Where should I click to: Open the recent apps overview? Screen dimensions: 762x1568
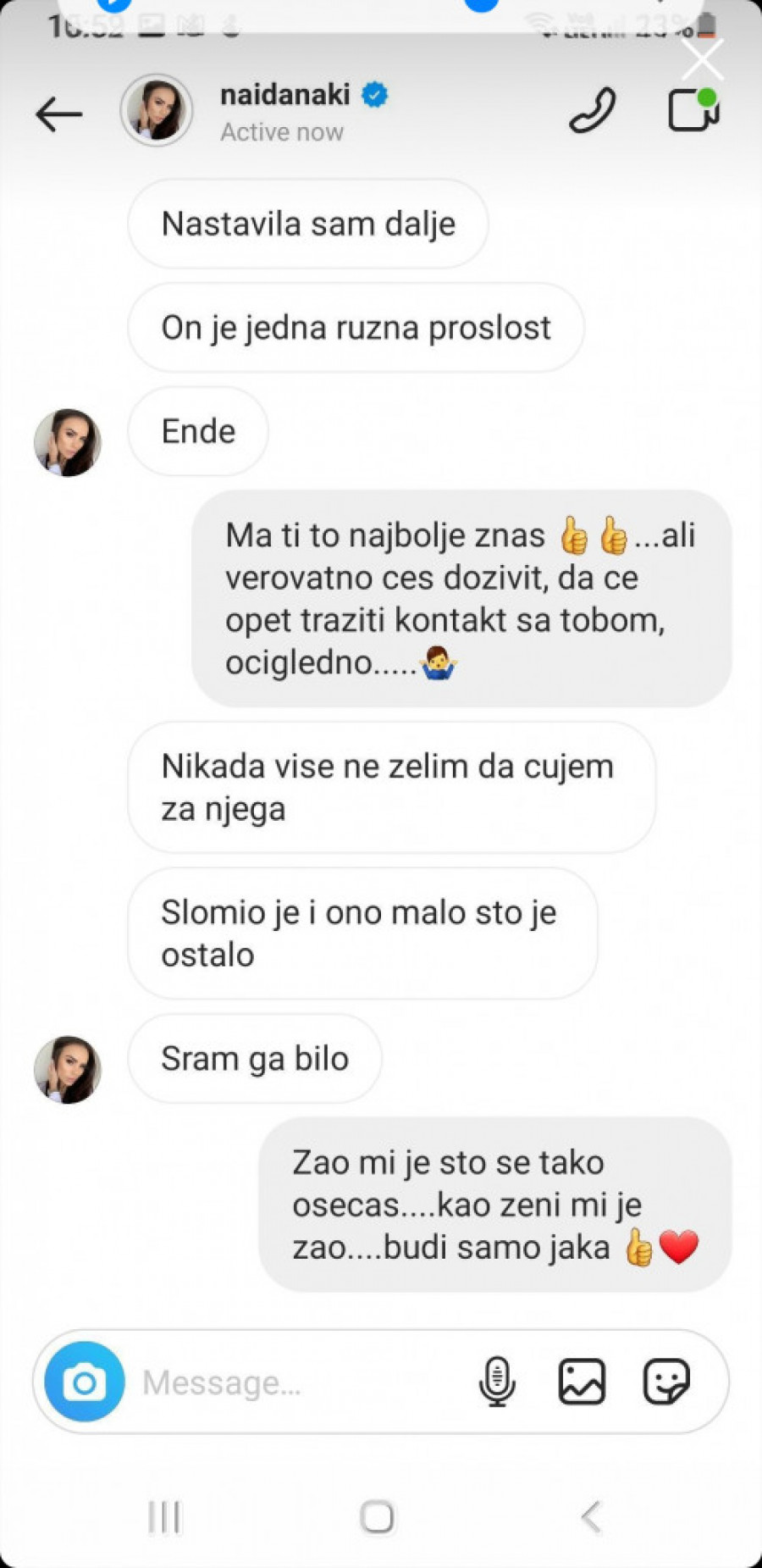pyautogui.click(x=164, y=1516)
